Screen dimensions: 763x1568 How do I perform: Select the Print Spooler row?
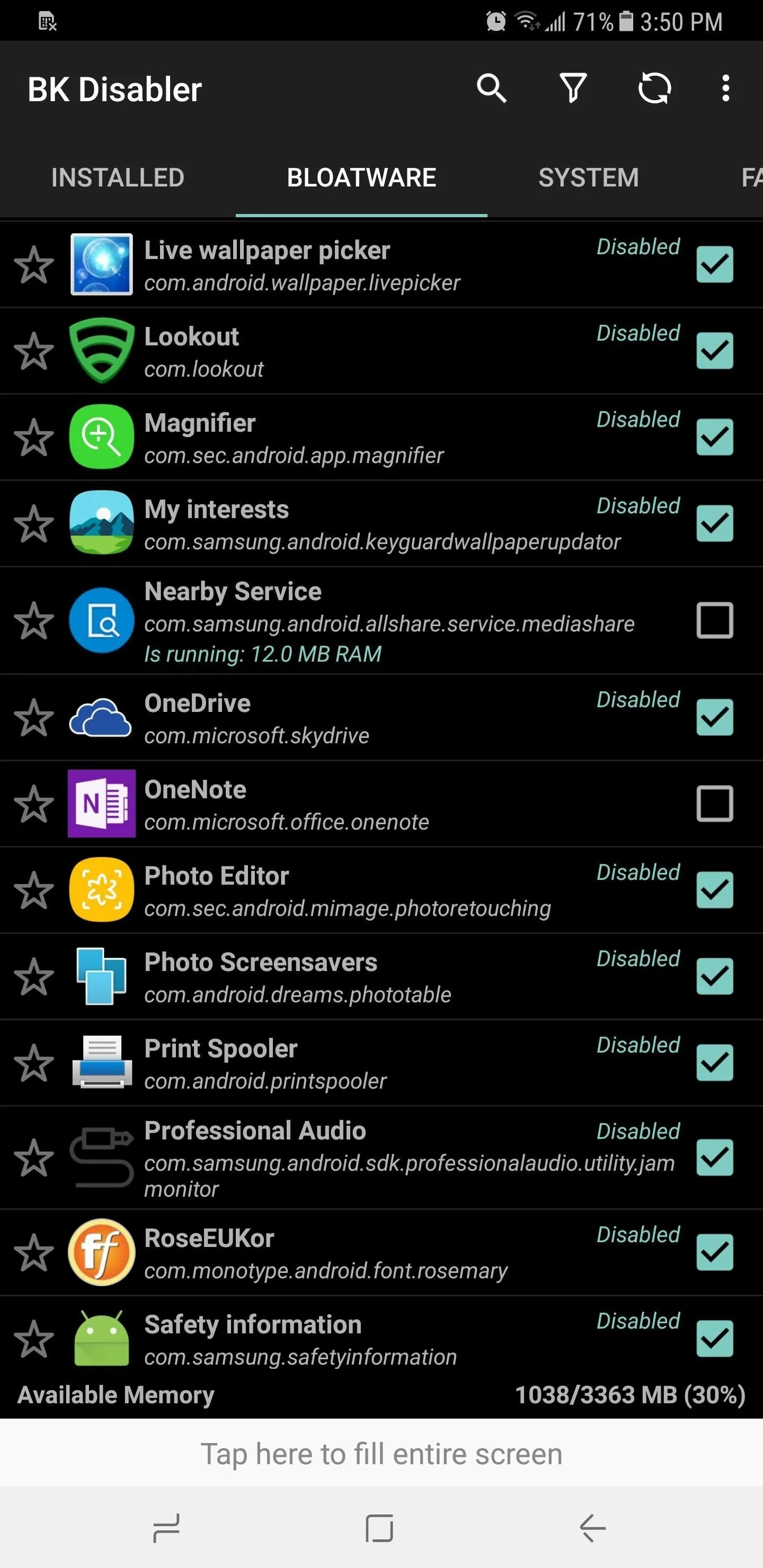click(366, 1063)
